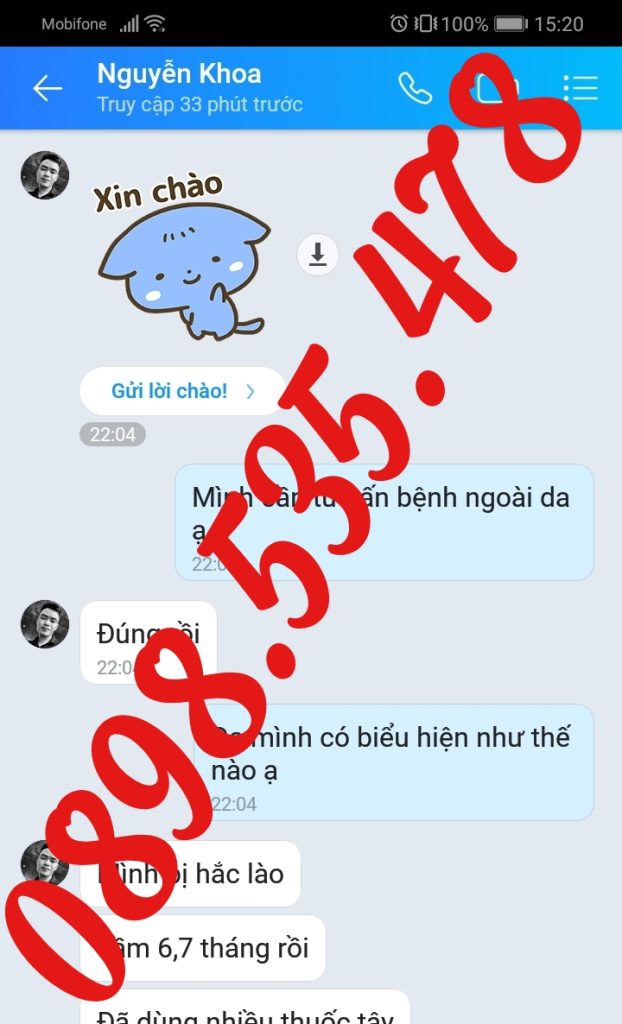
Task: Go back from Nguyễn Khoa chat
Action: click(x=47, y=88)
